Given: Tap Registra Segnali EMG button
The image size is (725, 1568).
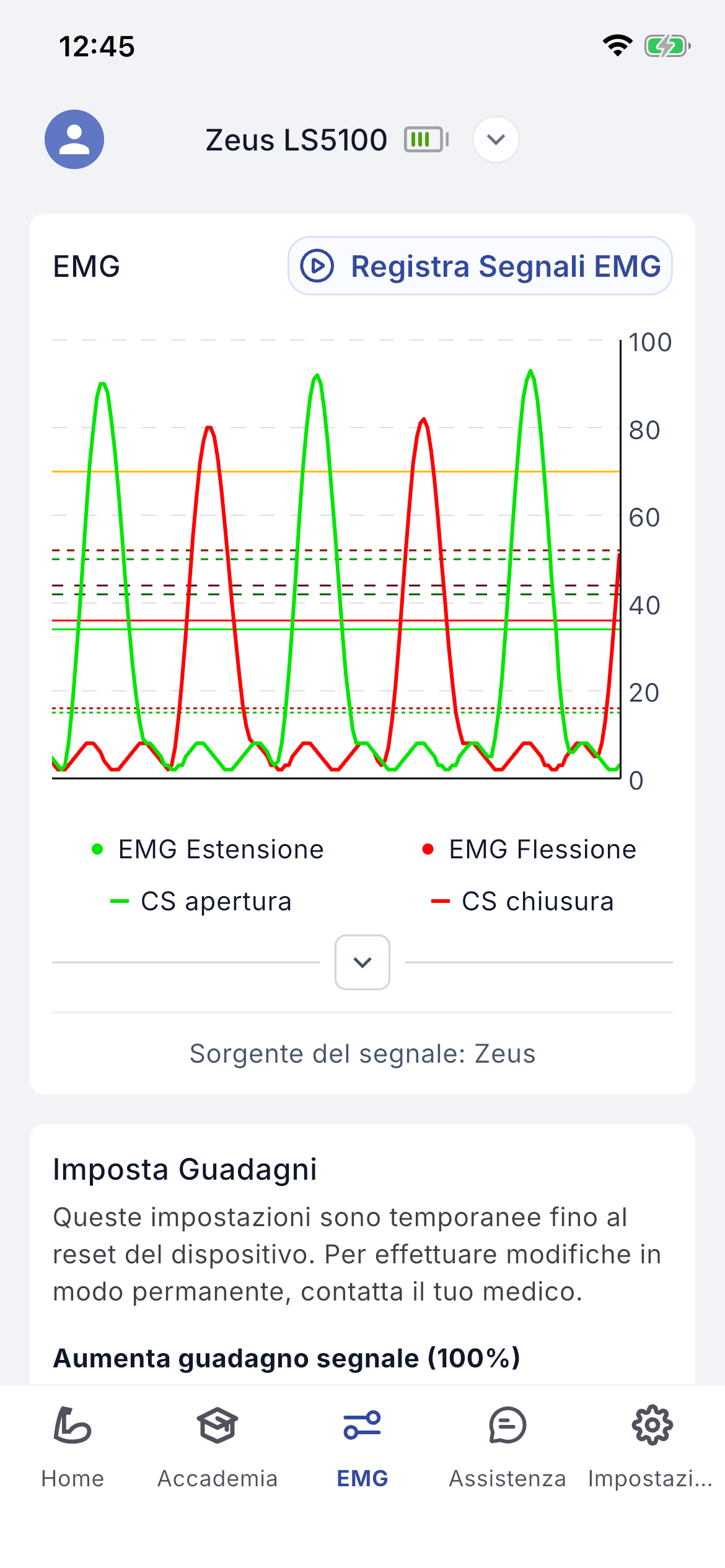Looking at the screenshot, I should [x=480, y=266].
